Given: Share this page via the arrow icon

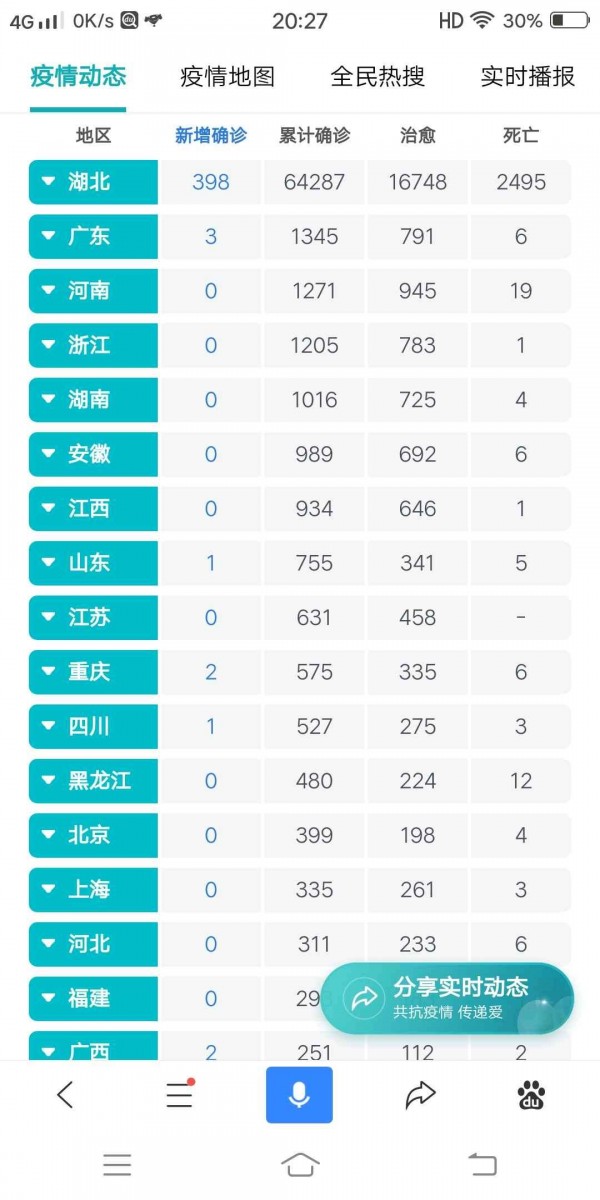Looking at the screenshot, I should [x=420, y=1095].
